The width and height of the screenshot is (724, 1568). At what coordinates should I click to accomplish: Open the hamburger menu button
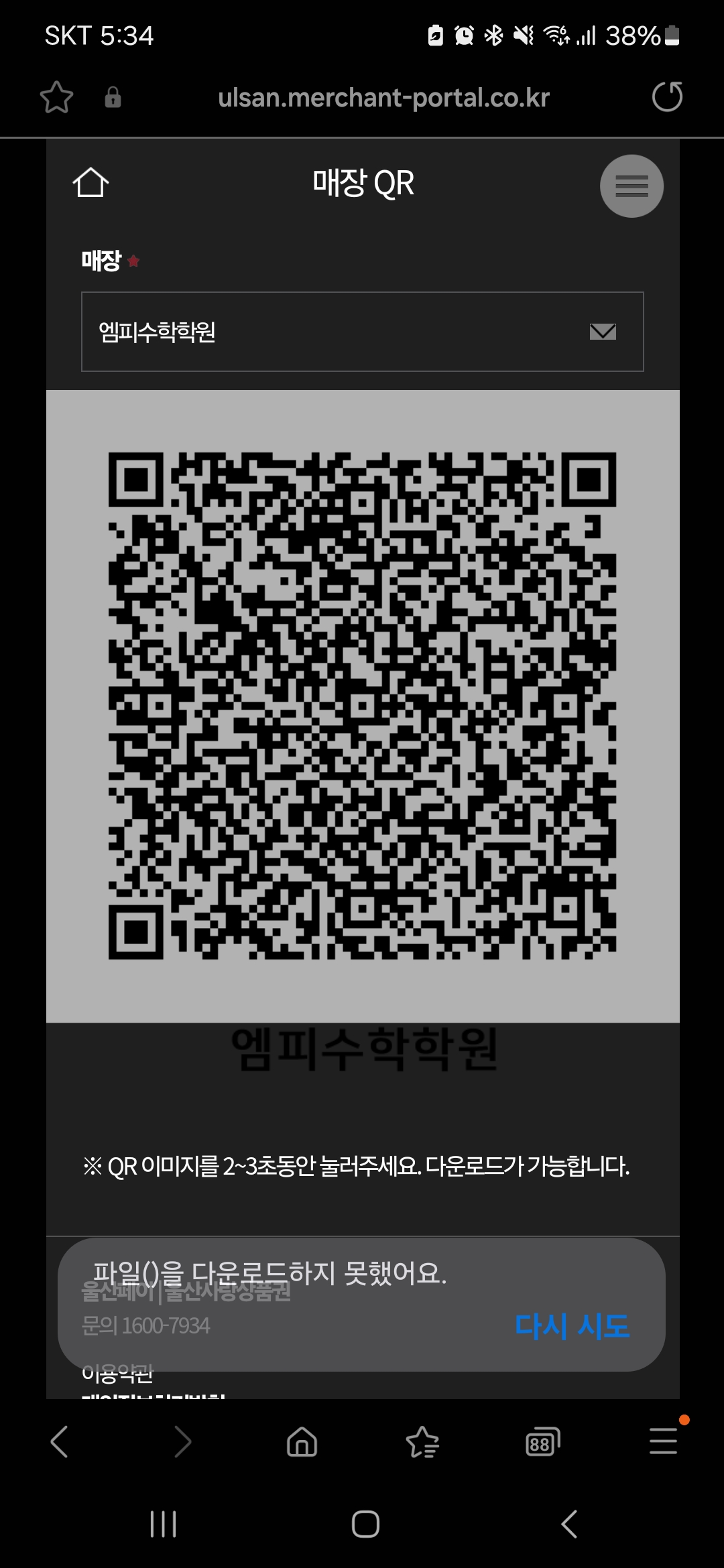(x=631, y=186)
